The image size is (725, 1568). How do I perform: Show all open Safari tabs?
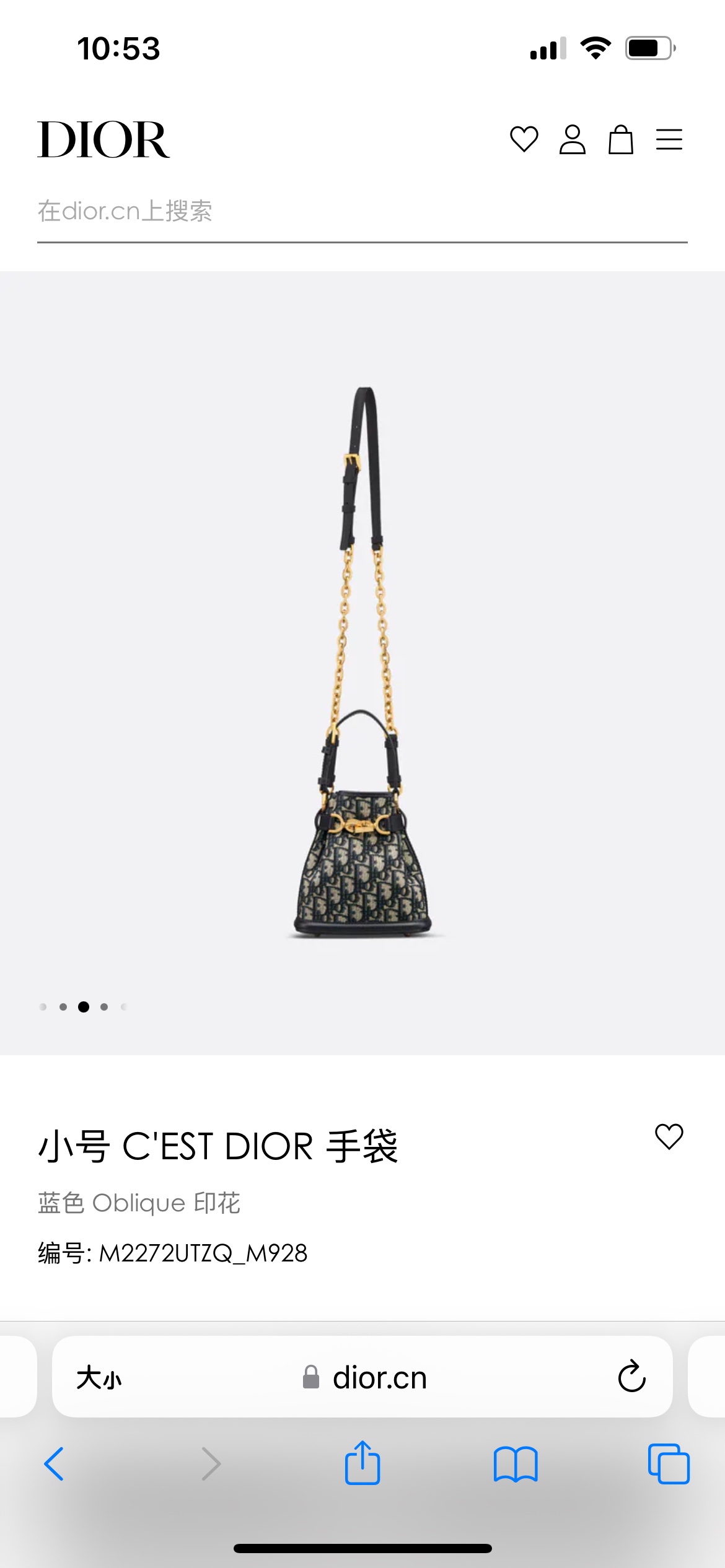(x=669, y=1464)
